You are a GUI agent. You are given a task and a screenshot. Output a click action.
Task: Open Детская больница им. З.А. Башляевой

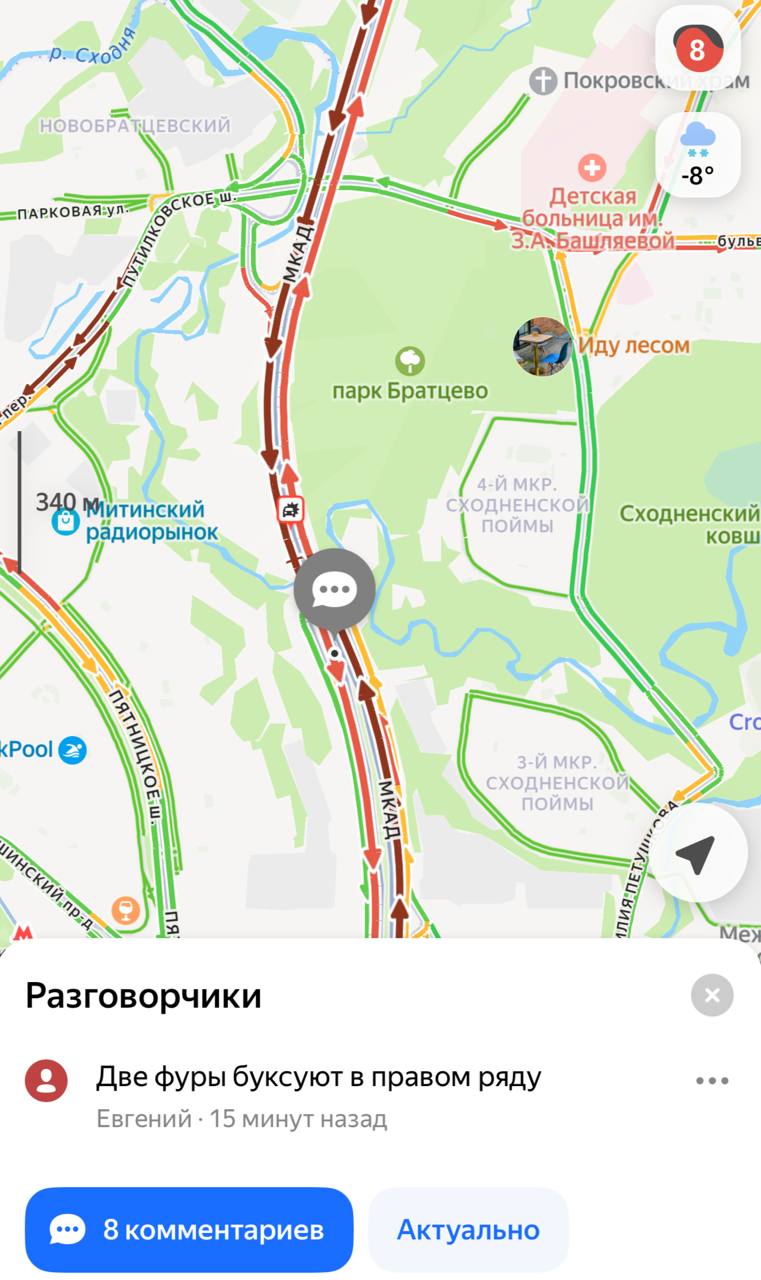tap(592, 167)
